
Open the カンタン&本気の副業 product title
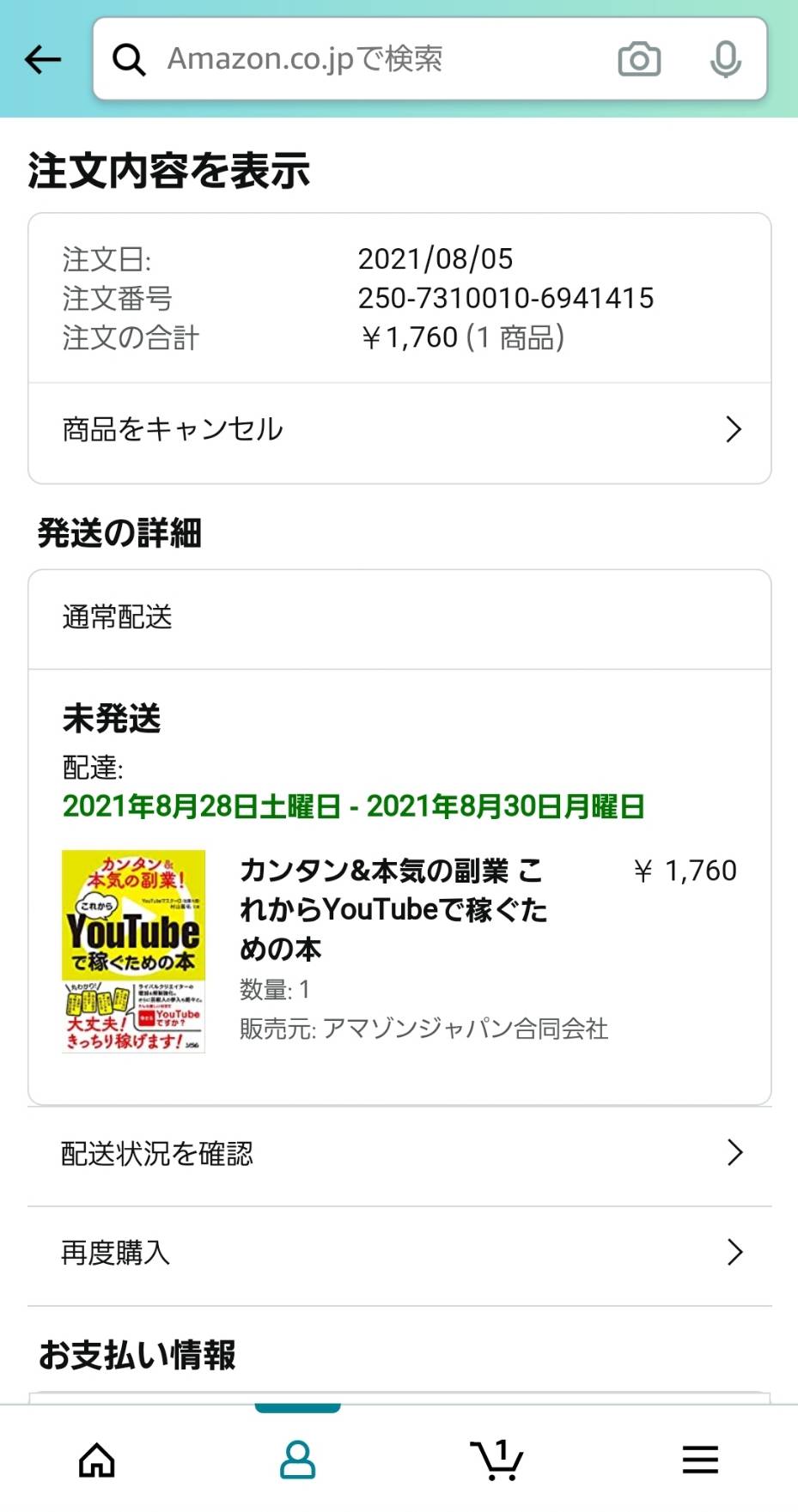pos(393,909)
